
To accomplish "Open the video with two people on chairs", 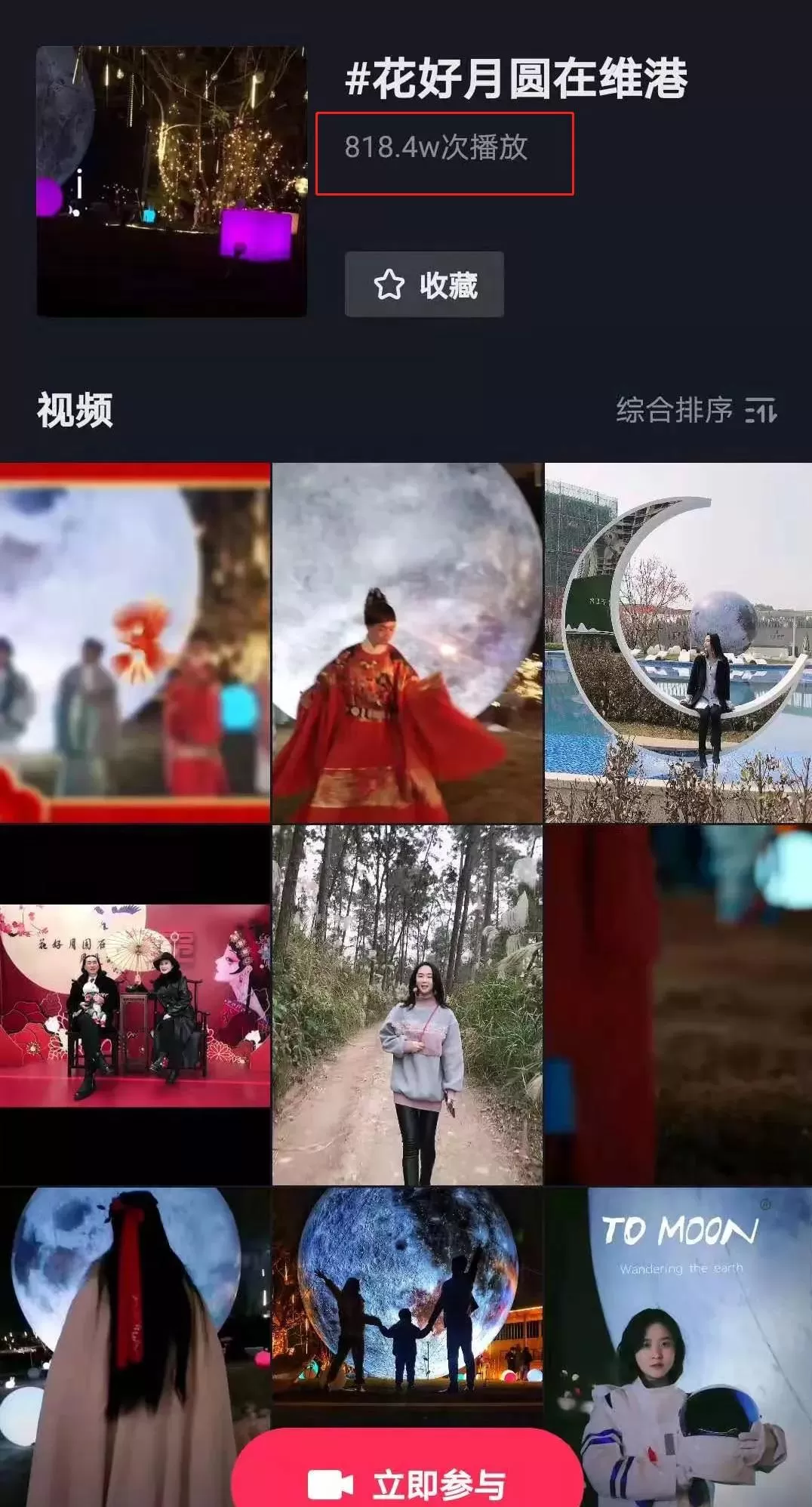I will 135,1004.
